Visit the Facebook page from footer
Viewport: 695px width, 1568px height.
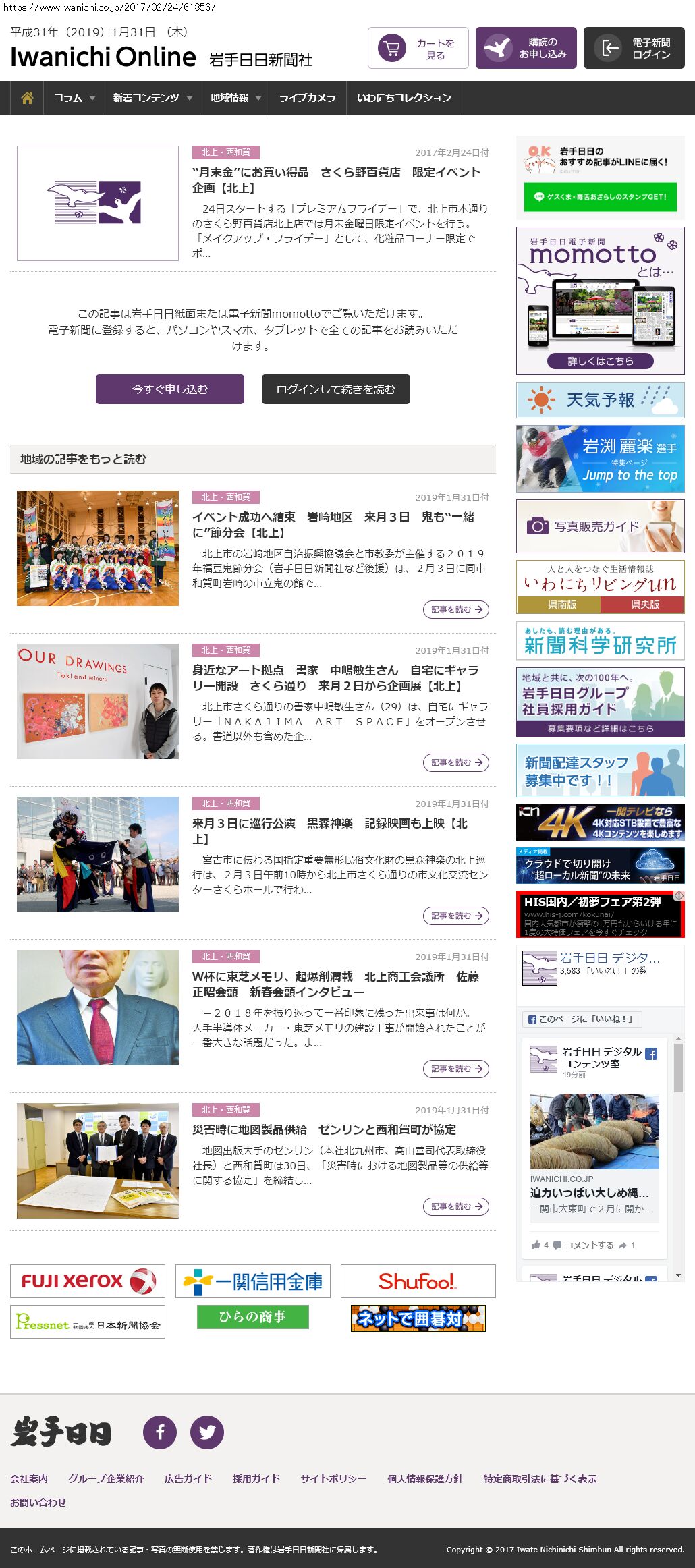click(160, 1432)
